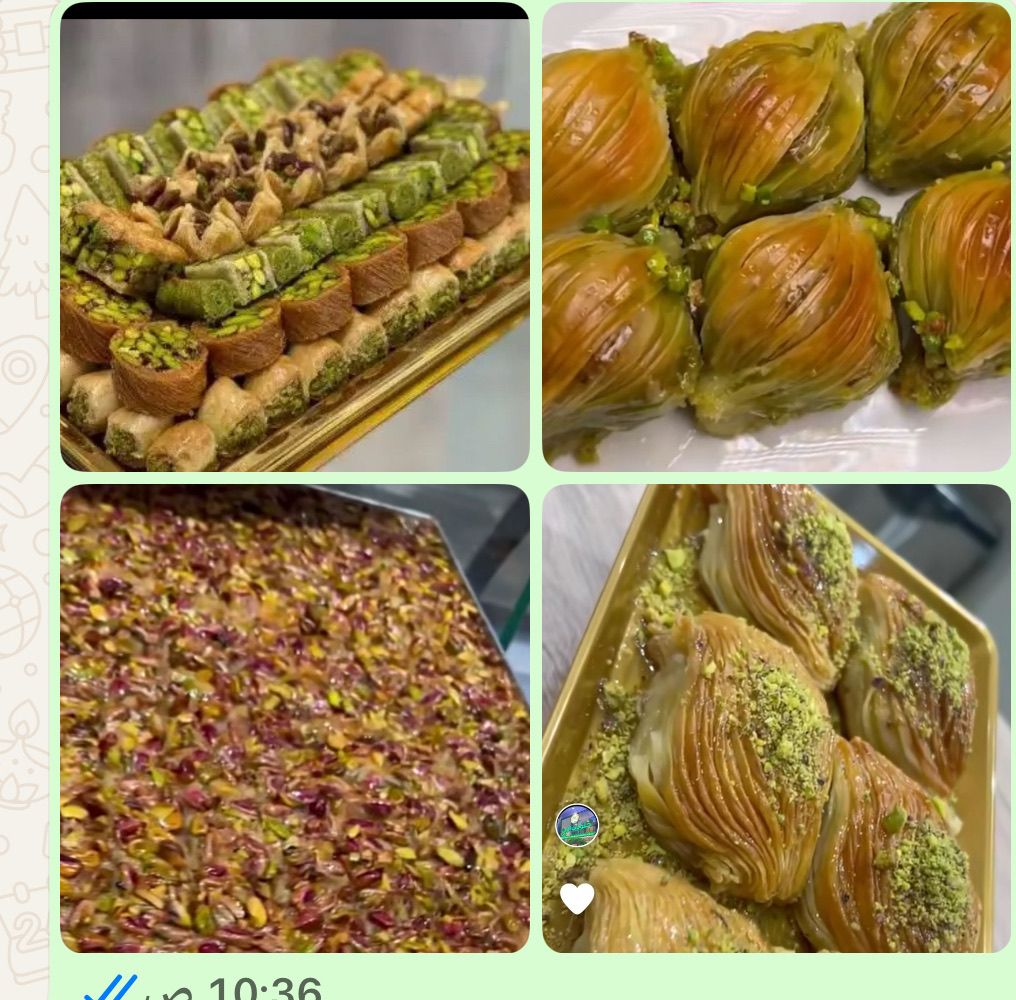Open the photo of the crushed pistachio-covered tray
Viewport: 1016px width, 1000px height.
(x=294, y=718)
